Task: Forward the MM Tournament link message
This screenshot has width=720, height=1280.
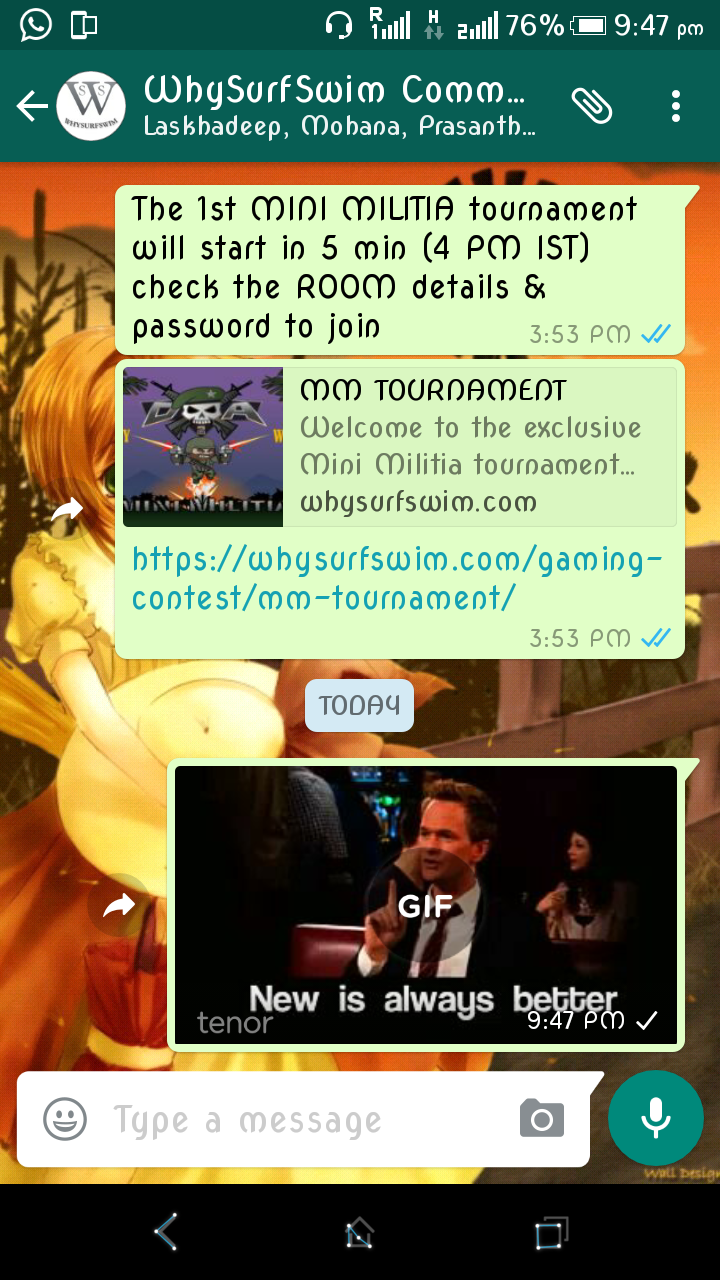Action: click(x=68, y=511)
